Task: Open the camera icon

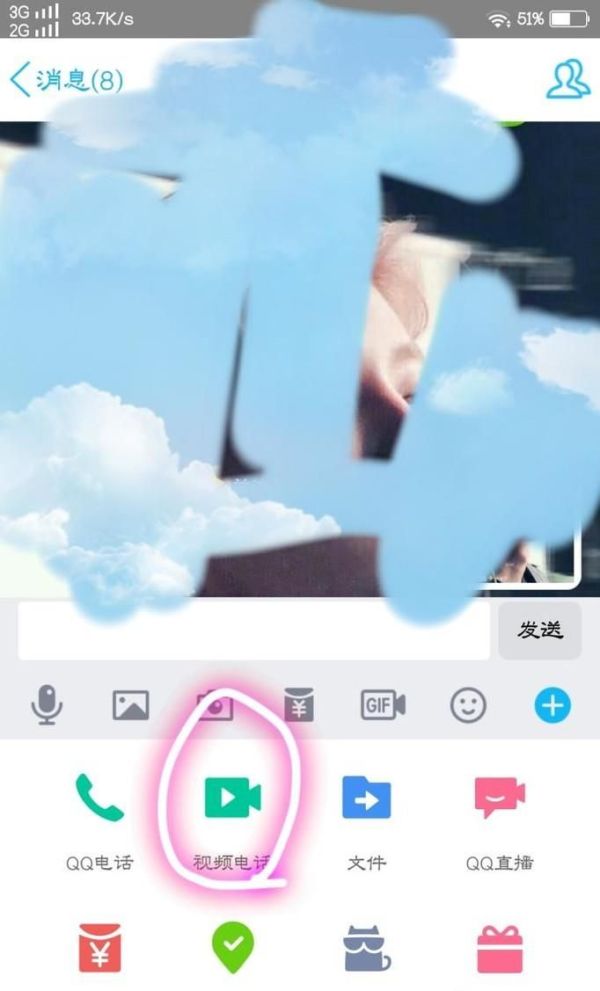Action: [x=213, y=706]
